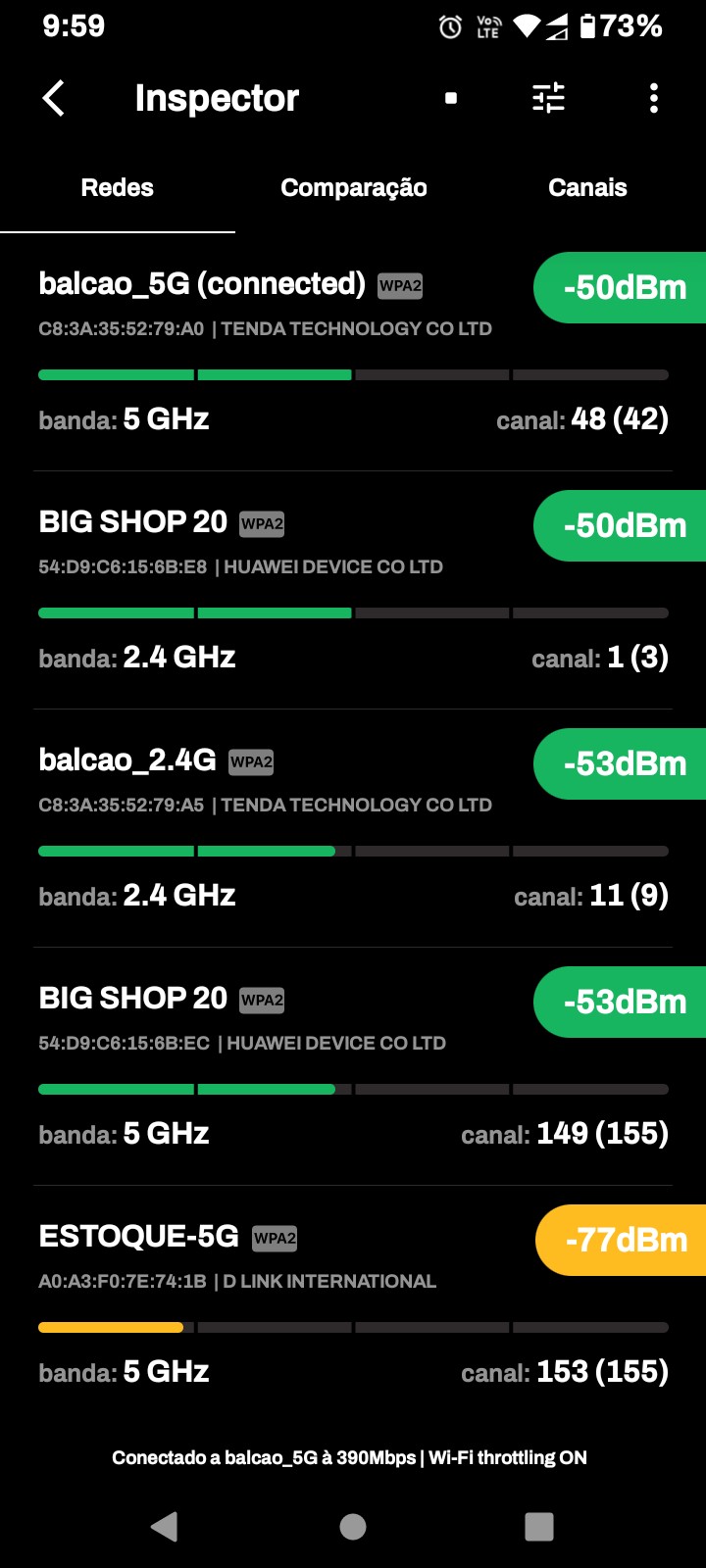Screen dimensions: 706x1568
Task: Switch to the Redes tab
Action: pos(118,188)
